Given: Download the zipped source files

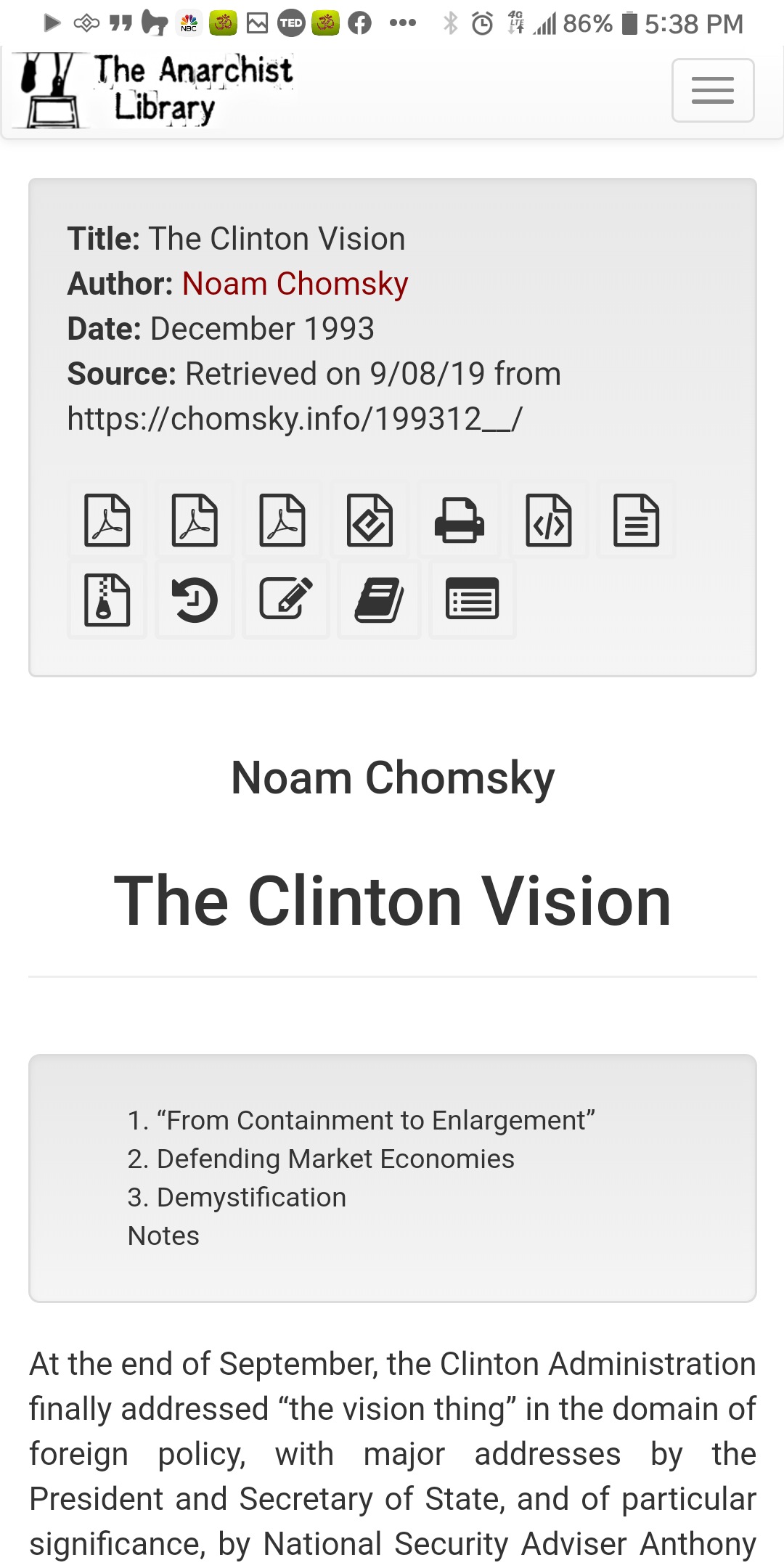Looking at the screenshot, I should pos(107,600).
